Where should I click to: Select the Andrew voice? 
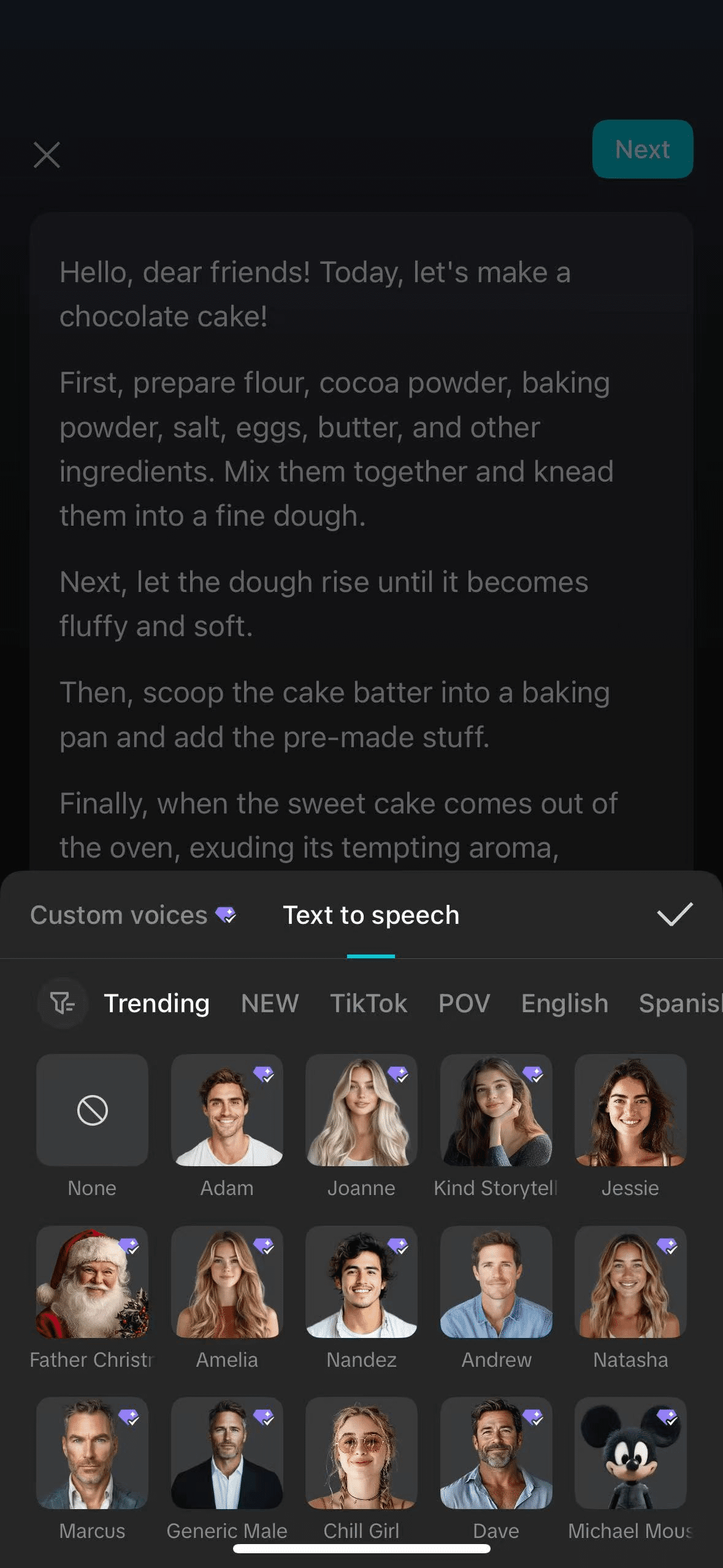[x=496, y=1282]
